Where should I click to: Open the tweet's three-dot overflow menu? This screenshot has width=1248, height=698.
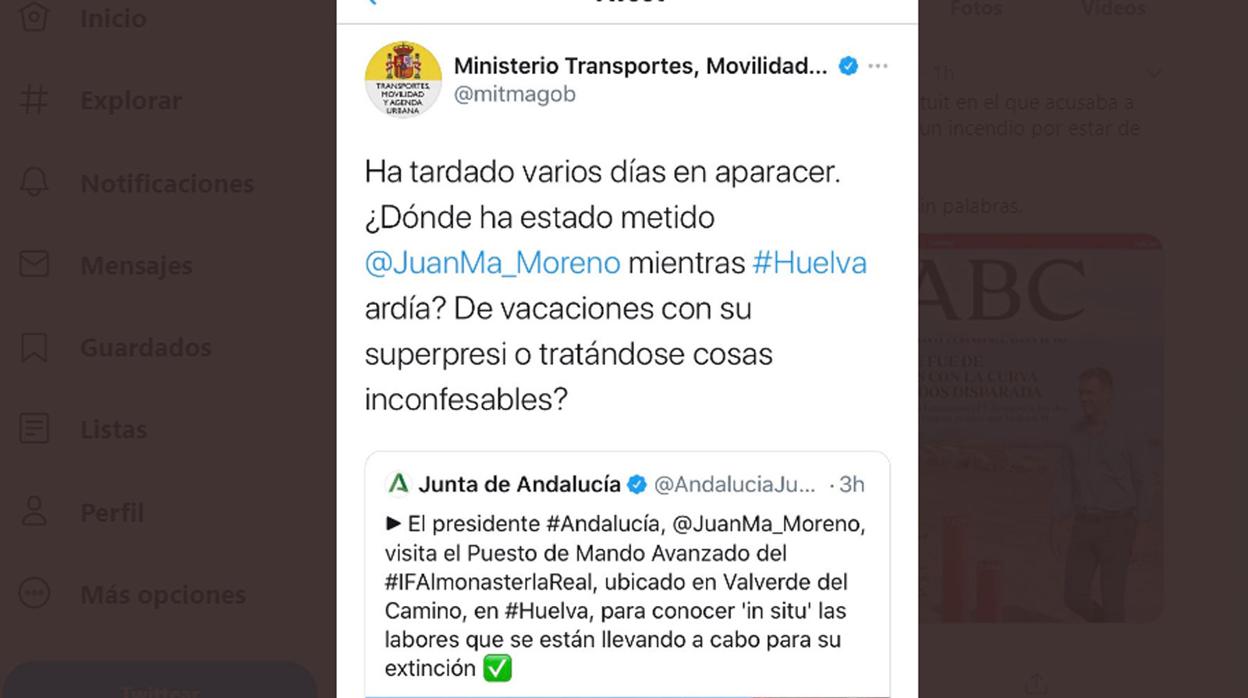(x=878, y=66)
